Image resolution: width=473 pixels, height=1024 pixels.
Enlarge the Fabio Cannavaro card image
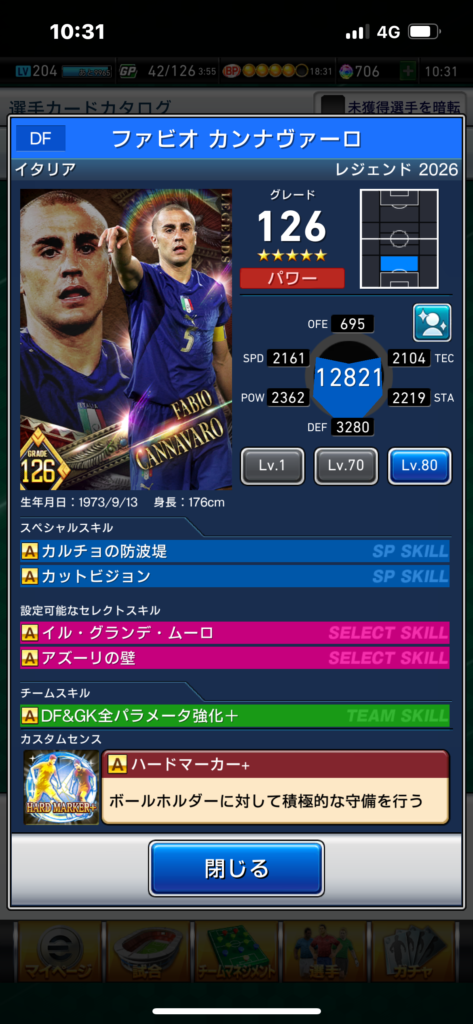point(126,340)
